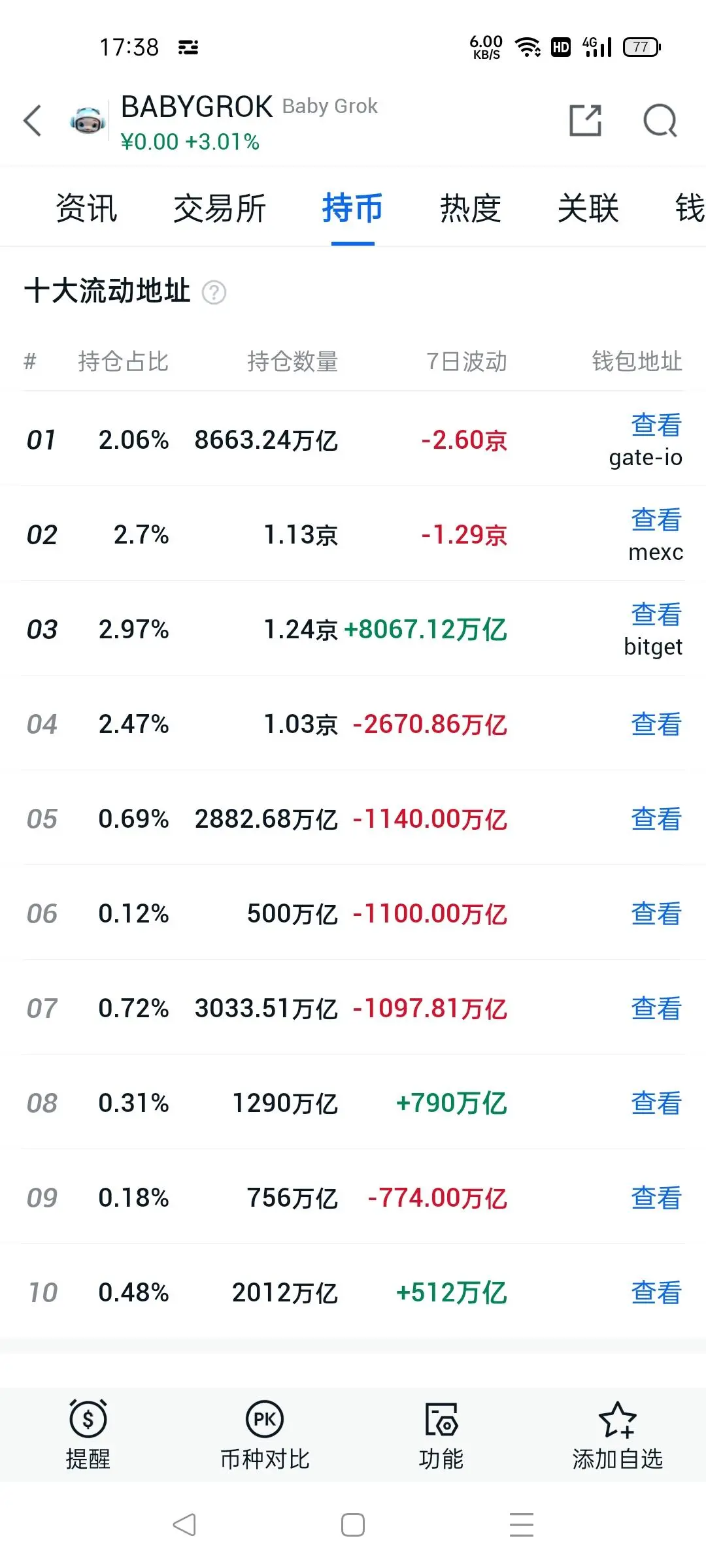Select the 关联 tab
Image resolution: width=706 pixels, height=1568 pixels.
point(588,209)
